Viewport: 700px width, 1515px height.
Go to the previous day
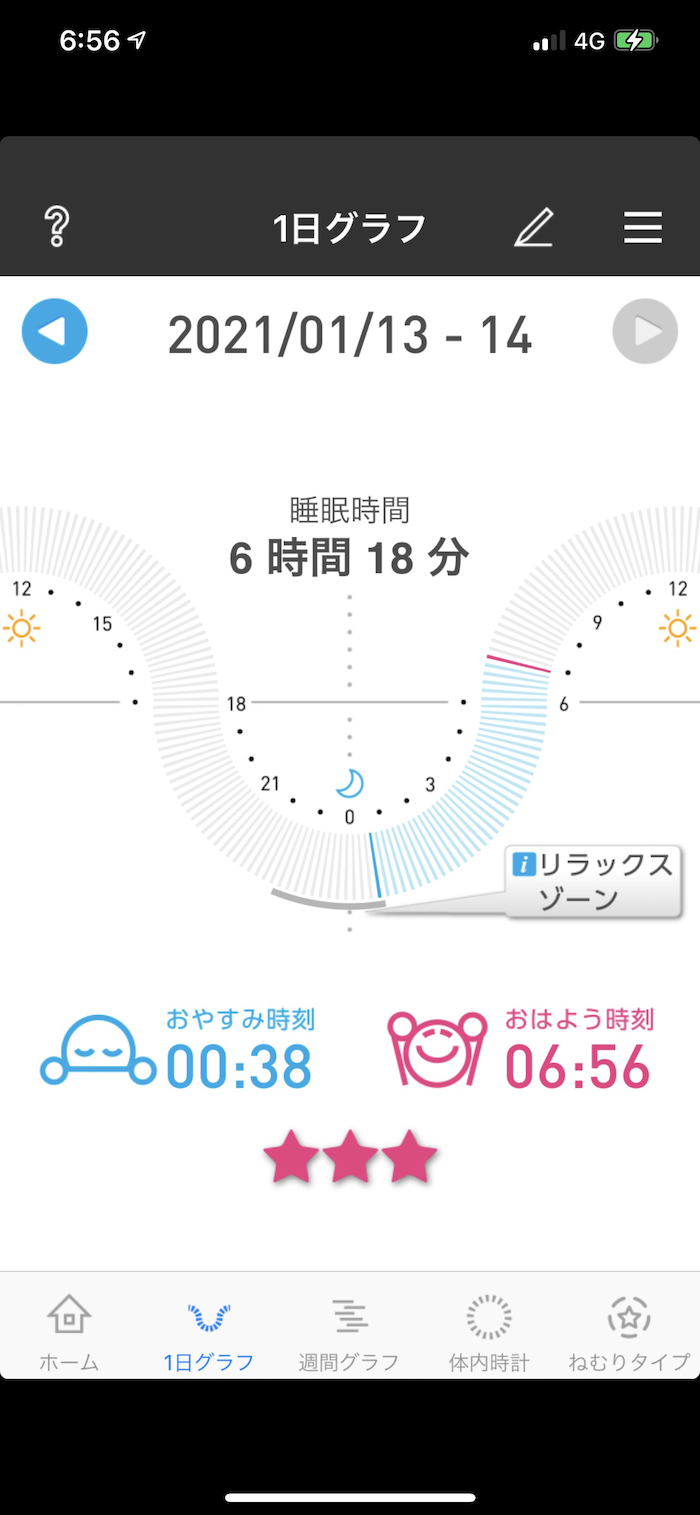click(55, 331)
